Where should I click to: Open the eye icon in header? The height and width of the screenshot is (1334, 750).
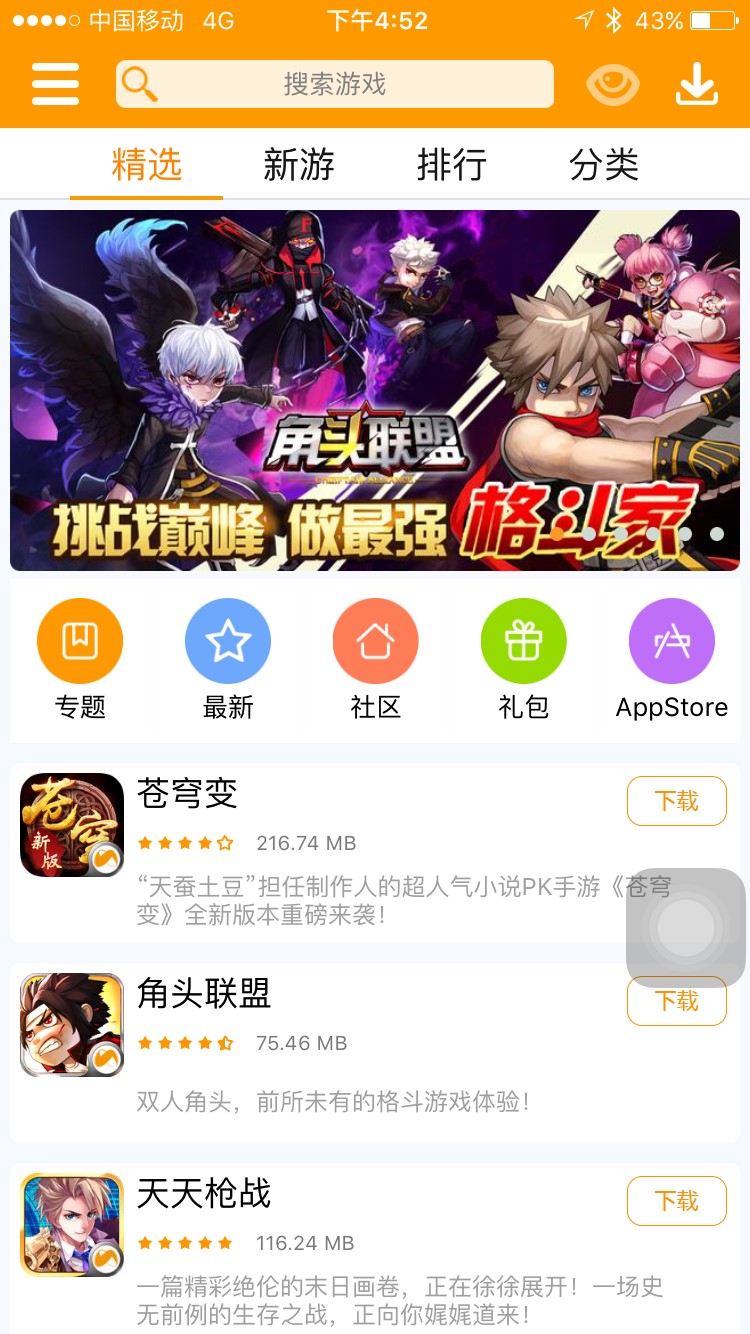tap(612, 84)
